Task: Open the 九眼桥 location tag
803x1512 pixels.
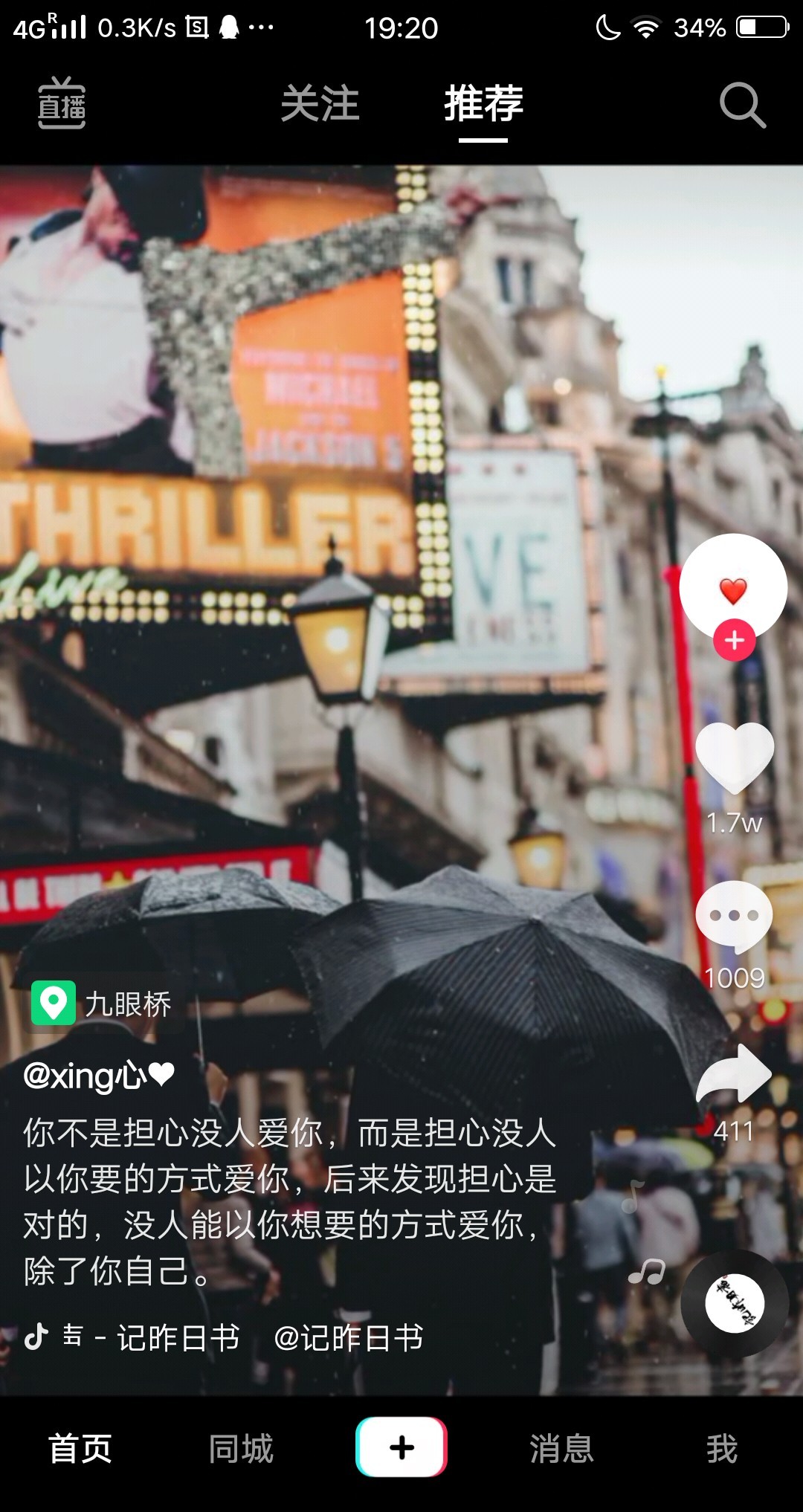Action: (x=102, y=1004)
